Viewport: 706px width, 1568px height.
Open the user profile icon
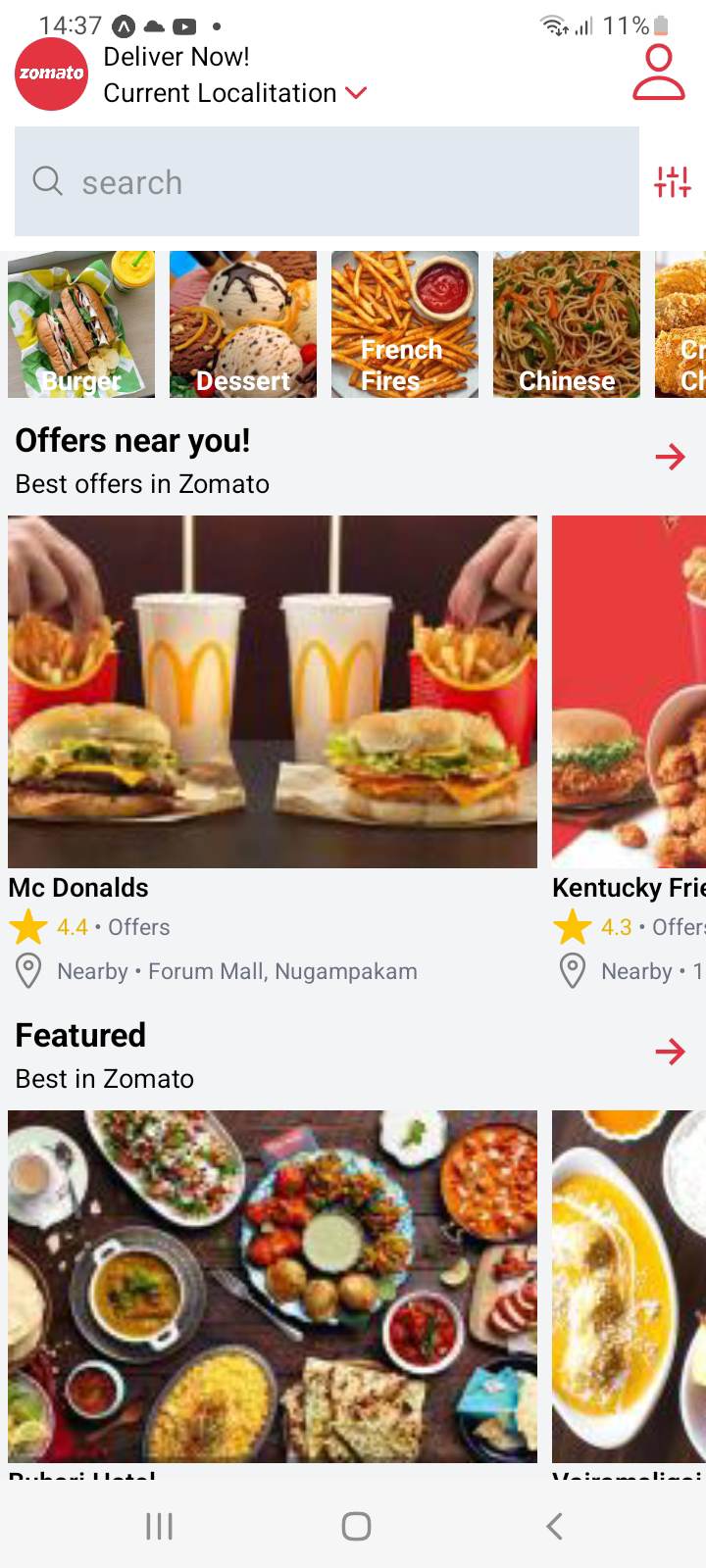pos(659,73)
